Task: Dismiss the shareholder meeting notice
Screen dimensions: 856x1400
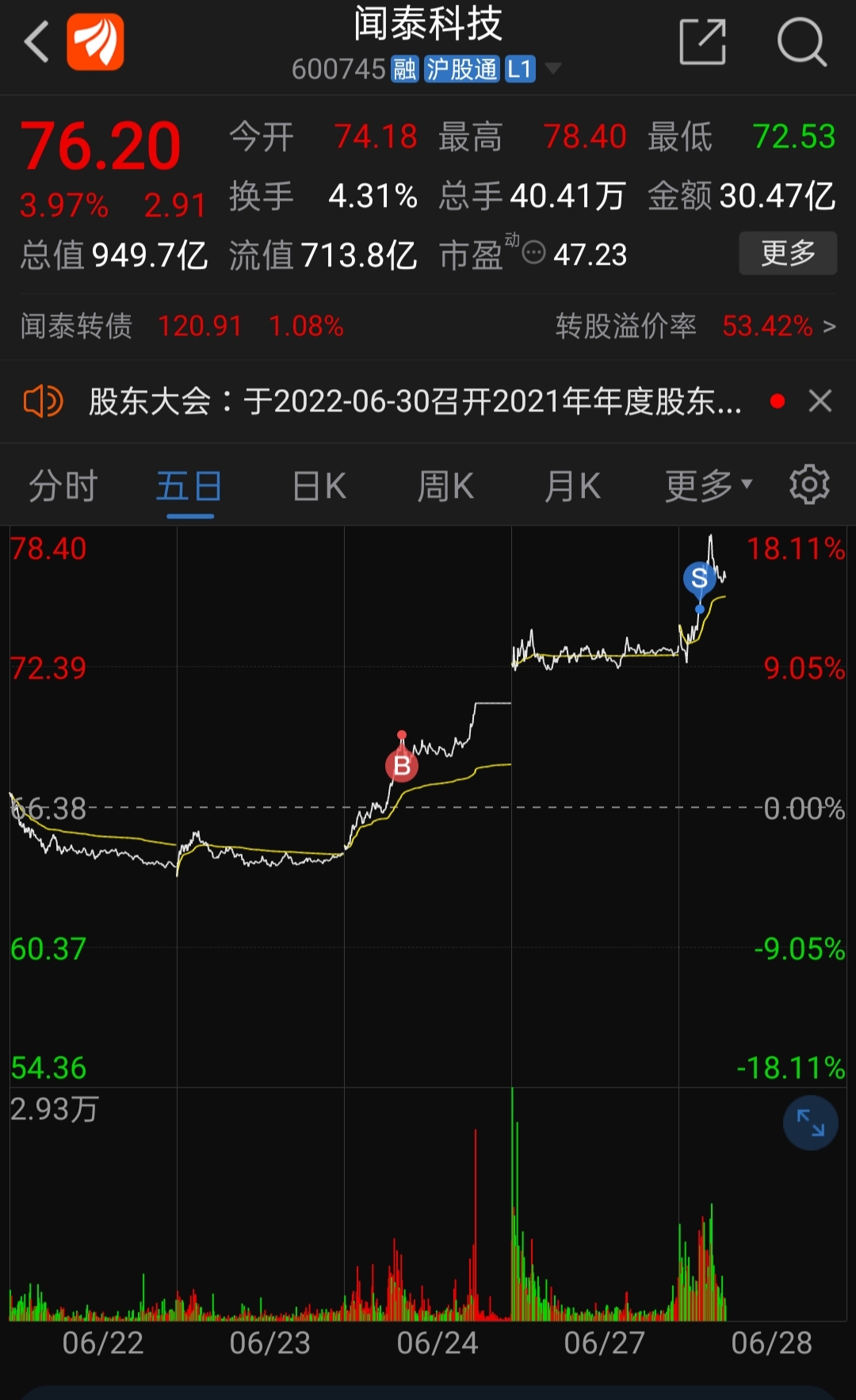Action: [x=820, y=401]
